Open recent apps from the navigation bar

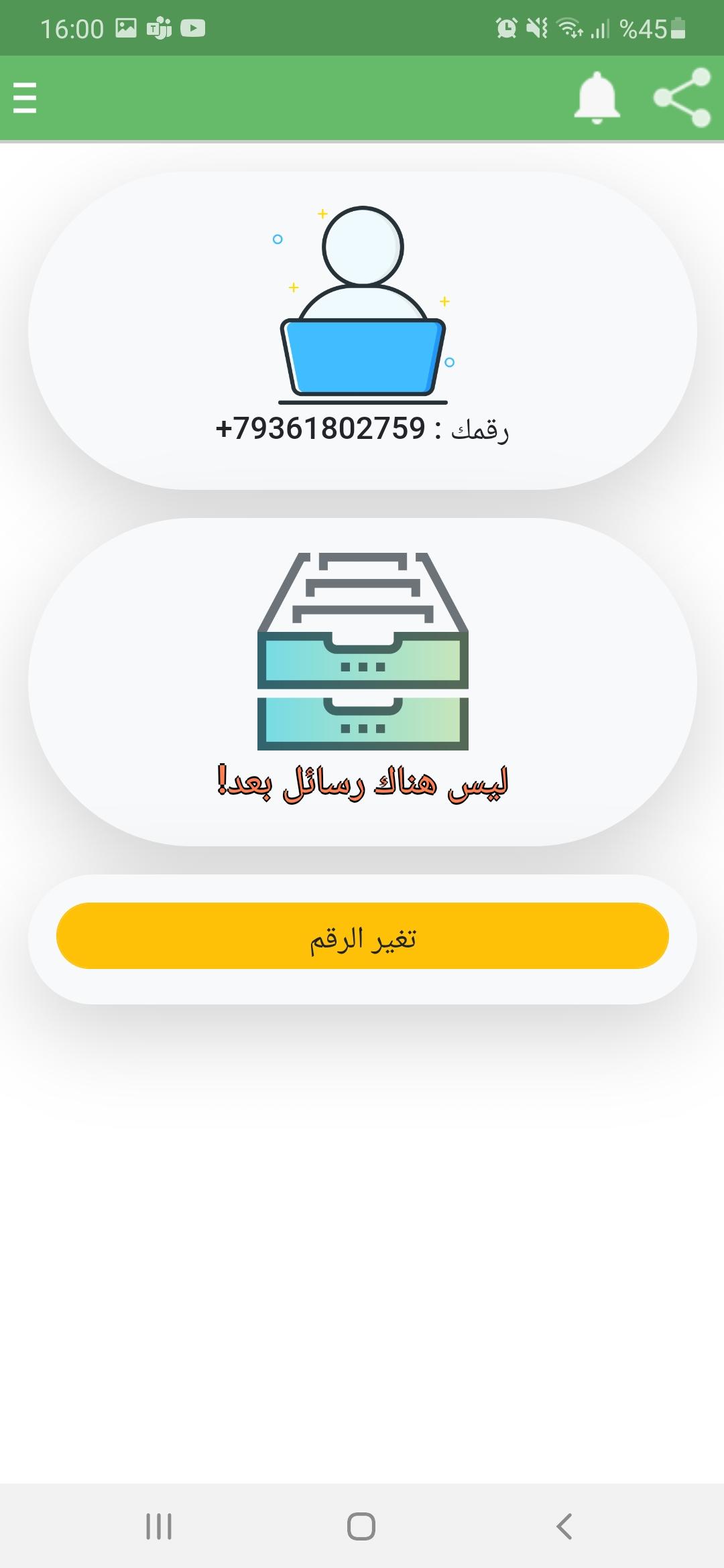tap(159, 1526)
